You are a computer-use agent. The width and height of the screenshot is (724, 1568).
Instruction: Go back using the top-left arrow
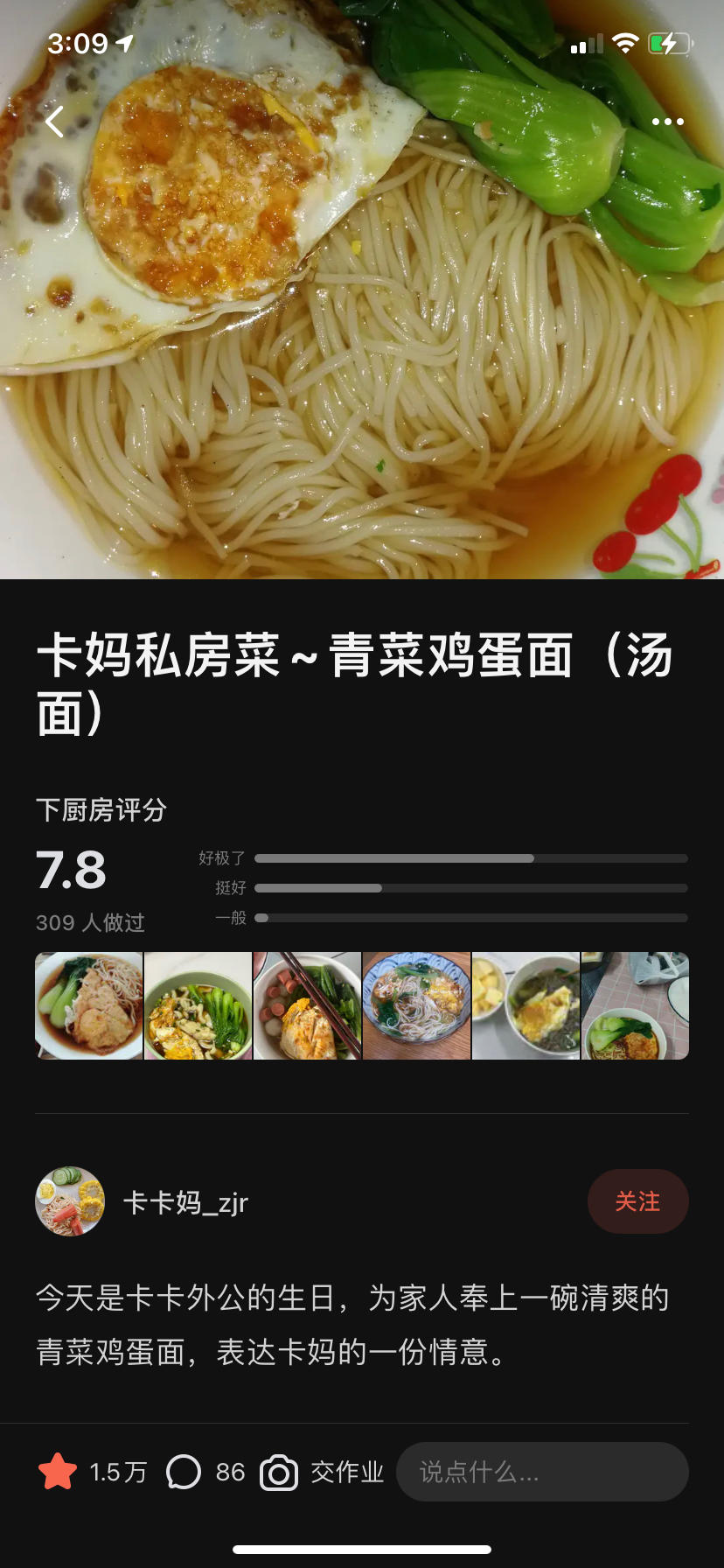point(55,122)
